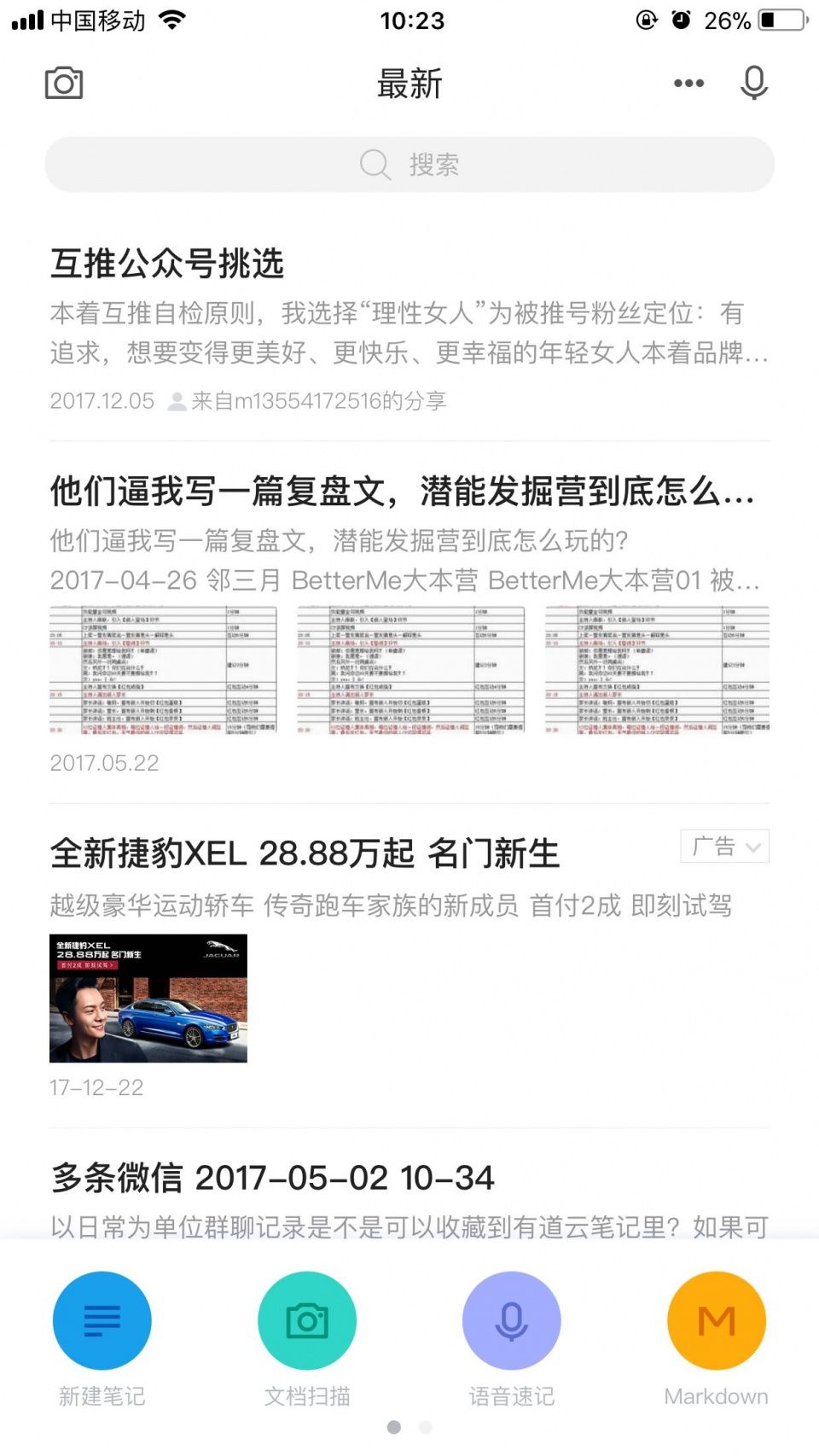Open the Markdown creation icon

pos(716,1319)
